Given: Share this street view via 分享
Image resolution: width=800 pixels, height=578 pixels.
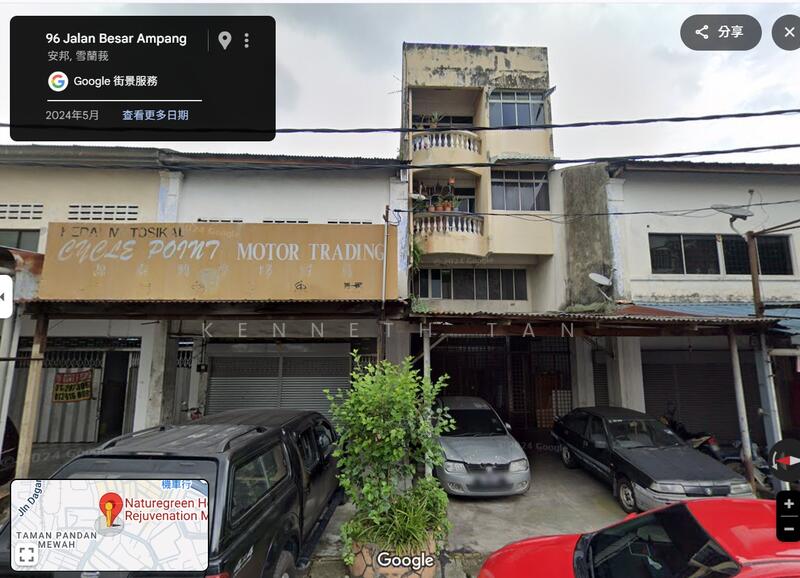Looking at the screenshot, I should (x=720, y=32).
